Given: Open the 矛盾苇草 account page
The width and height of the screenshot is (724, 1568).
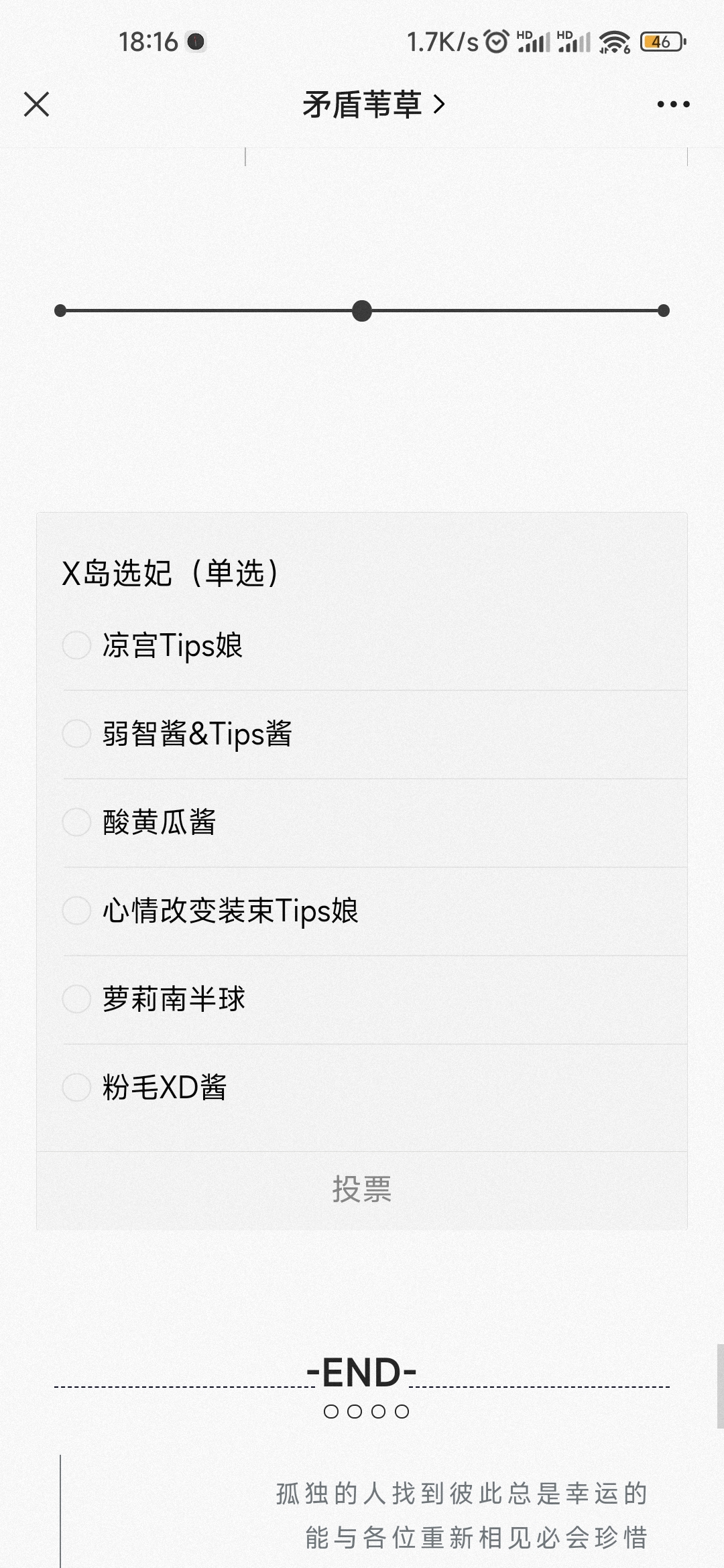Looking at the screenshot, I should pyautogui.click(x=373, y=105).
